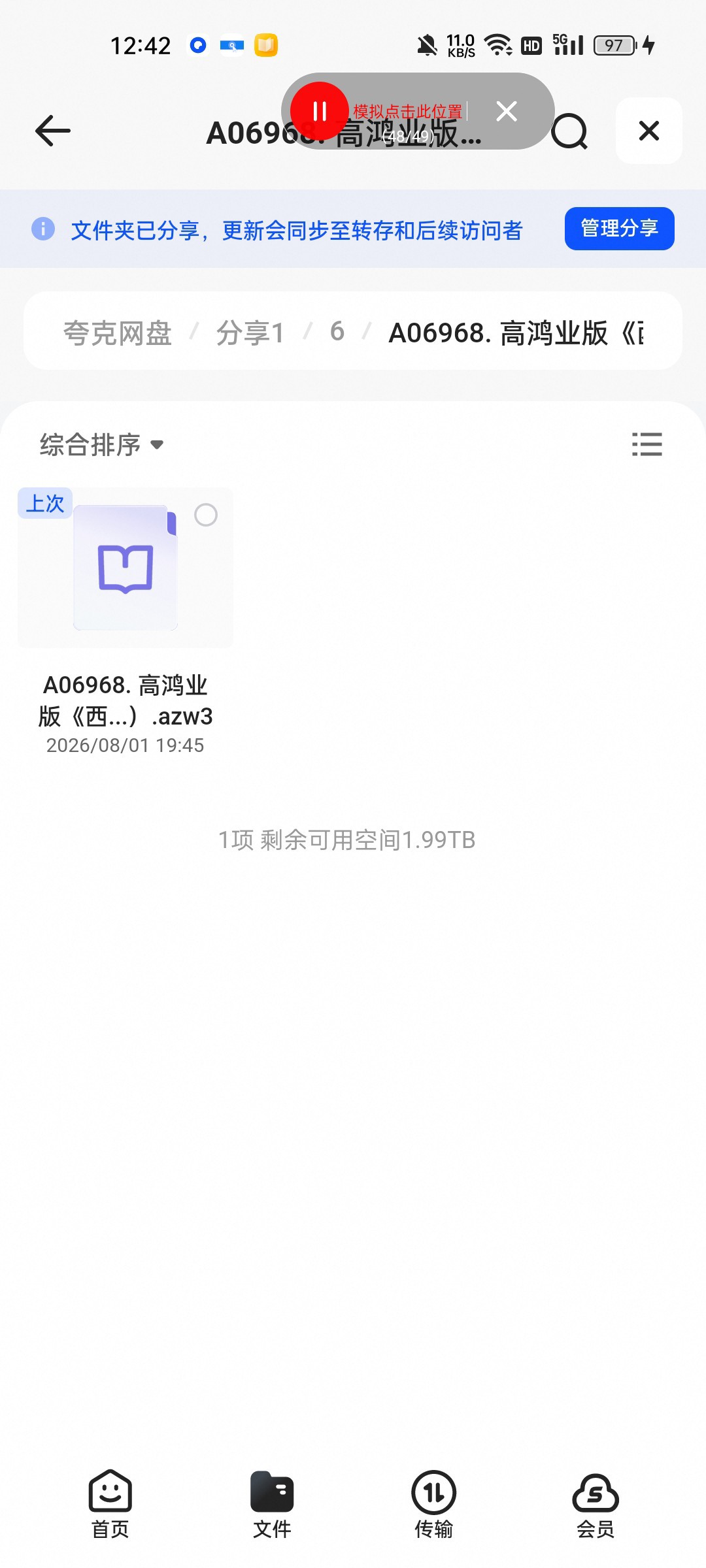Open search with the magnifier icon

point(569,131)
